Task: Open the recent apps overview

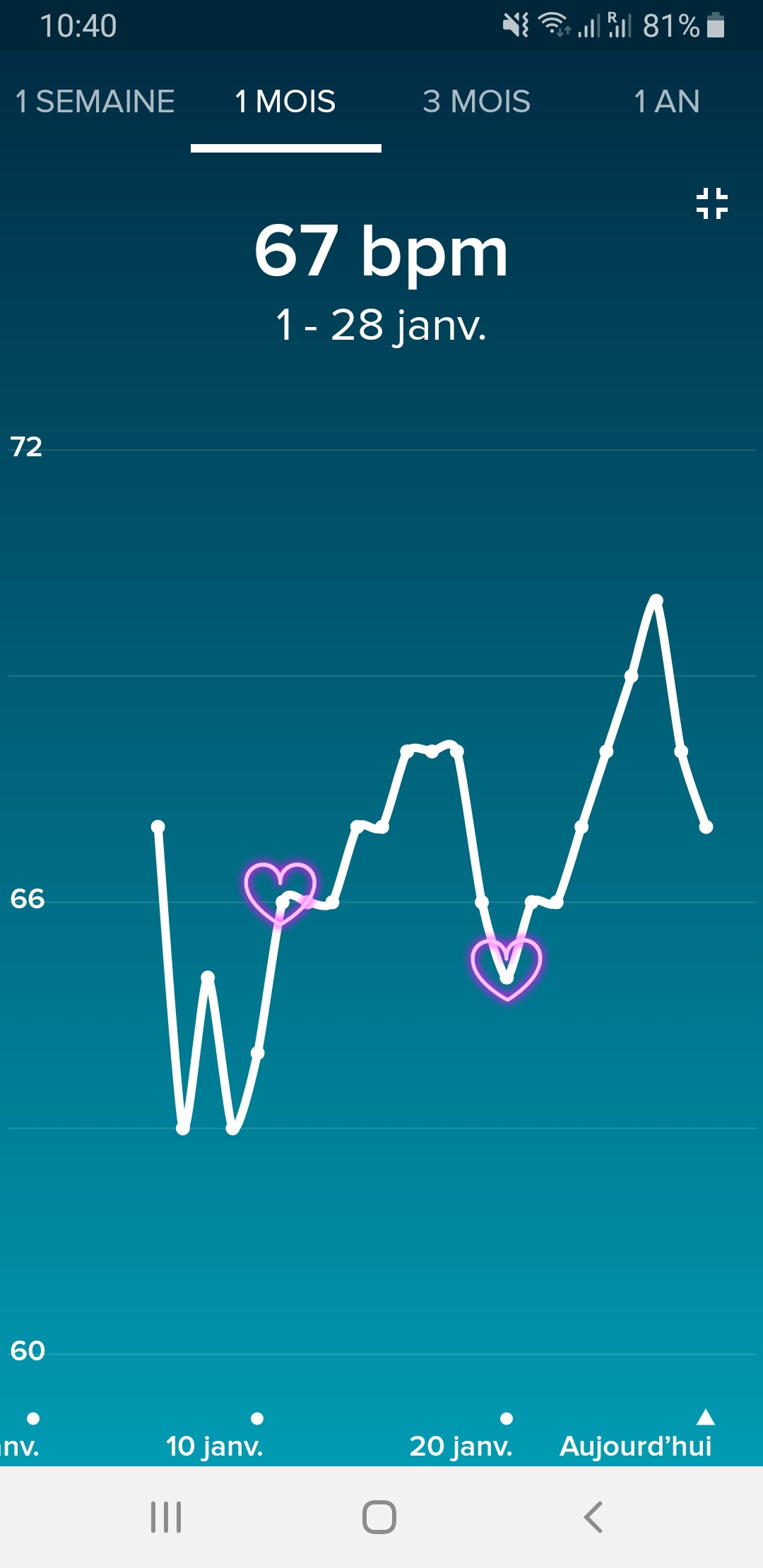Action: click(166, 1516)
